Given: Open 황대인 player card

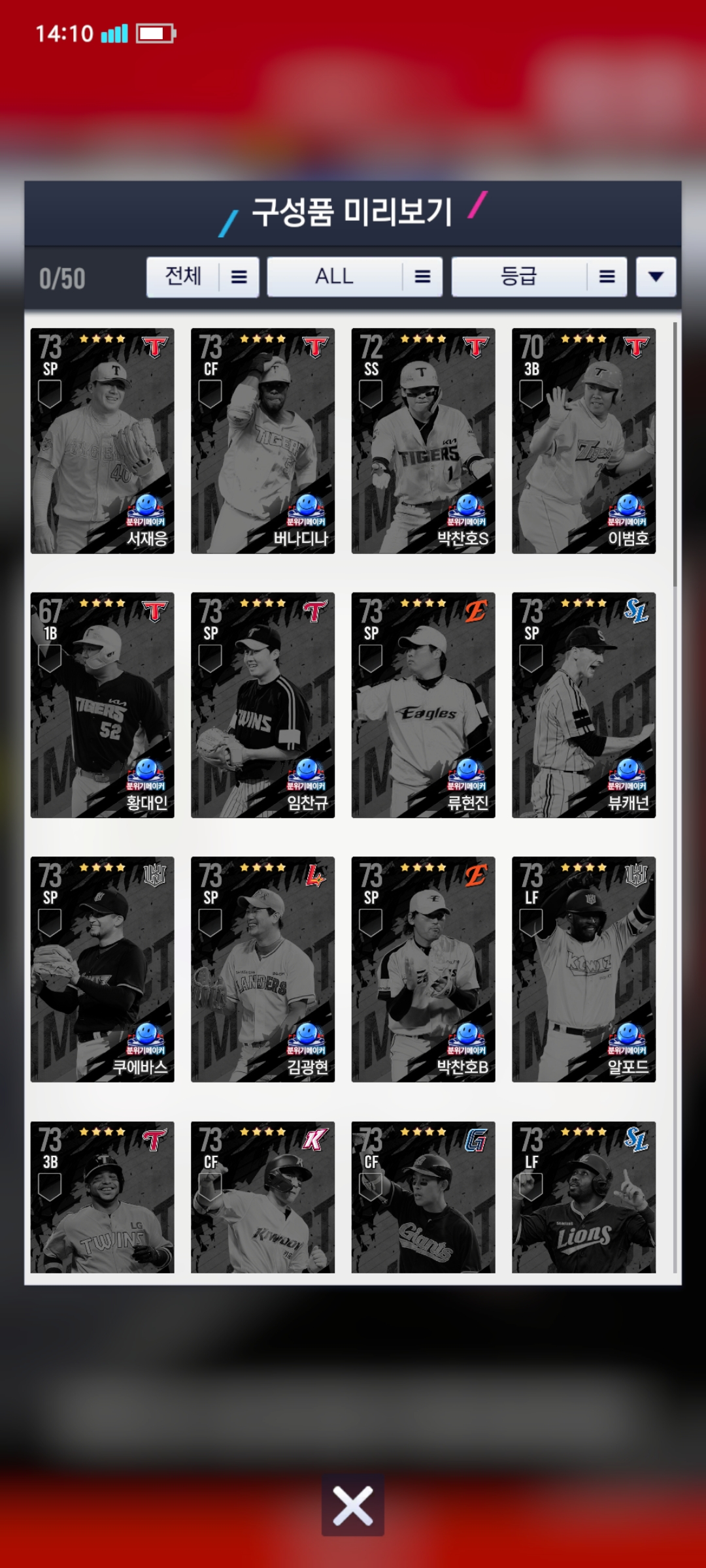Looking at the screenshot, I should point(103,705).
